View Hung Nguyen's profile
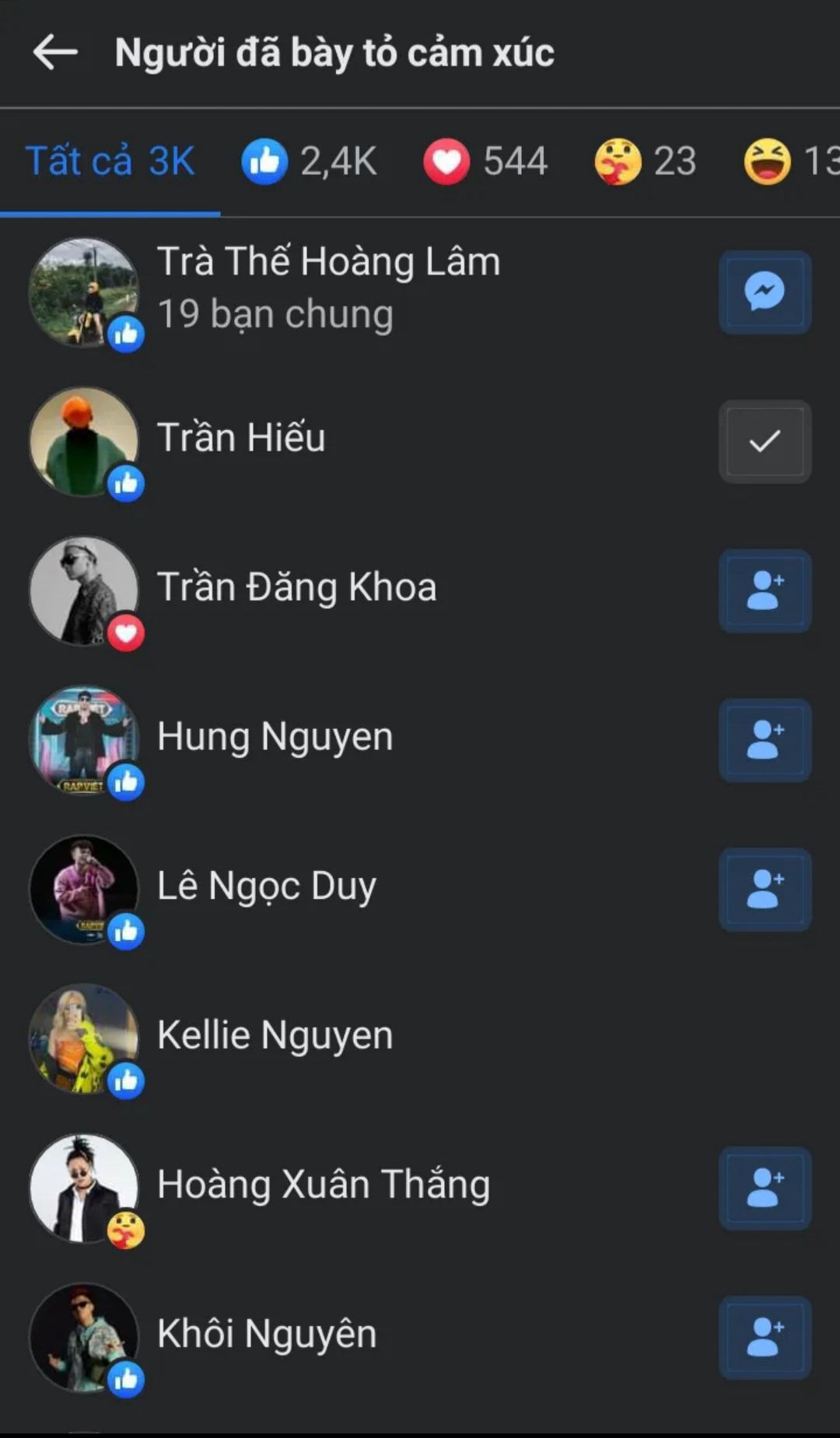Image resolution: width=840 pixels, height=1438 pixels. pyautogui.click(x=275, y=736)
